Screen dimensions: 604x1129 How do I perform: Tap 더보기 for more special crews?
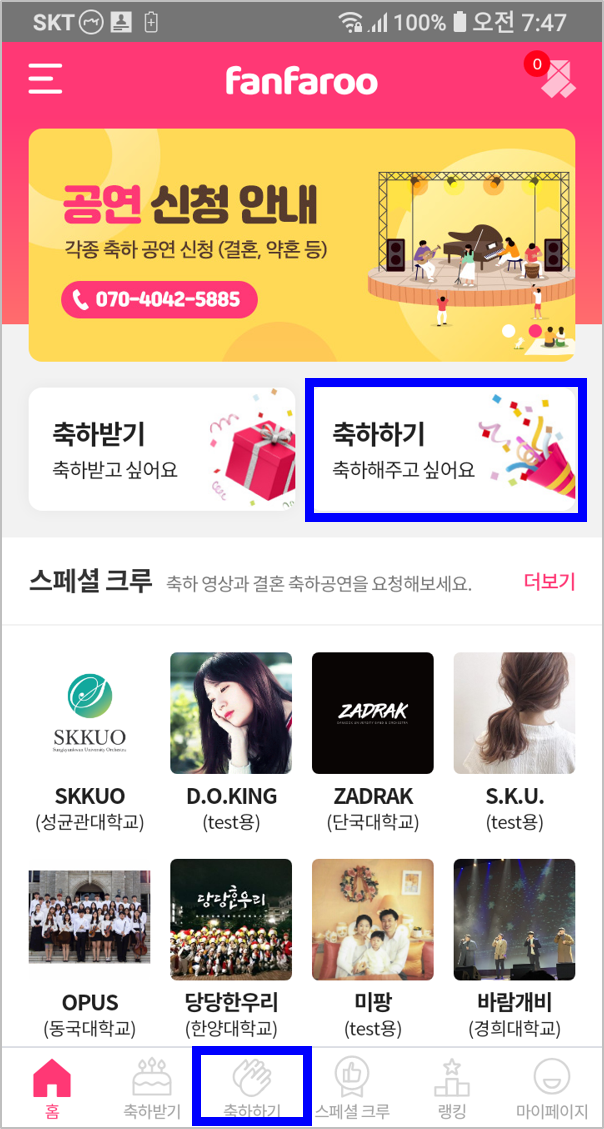click(550, 582)
